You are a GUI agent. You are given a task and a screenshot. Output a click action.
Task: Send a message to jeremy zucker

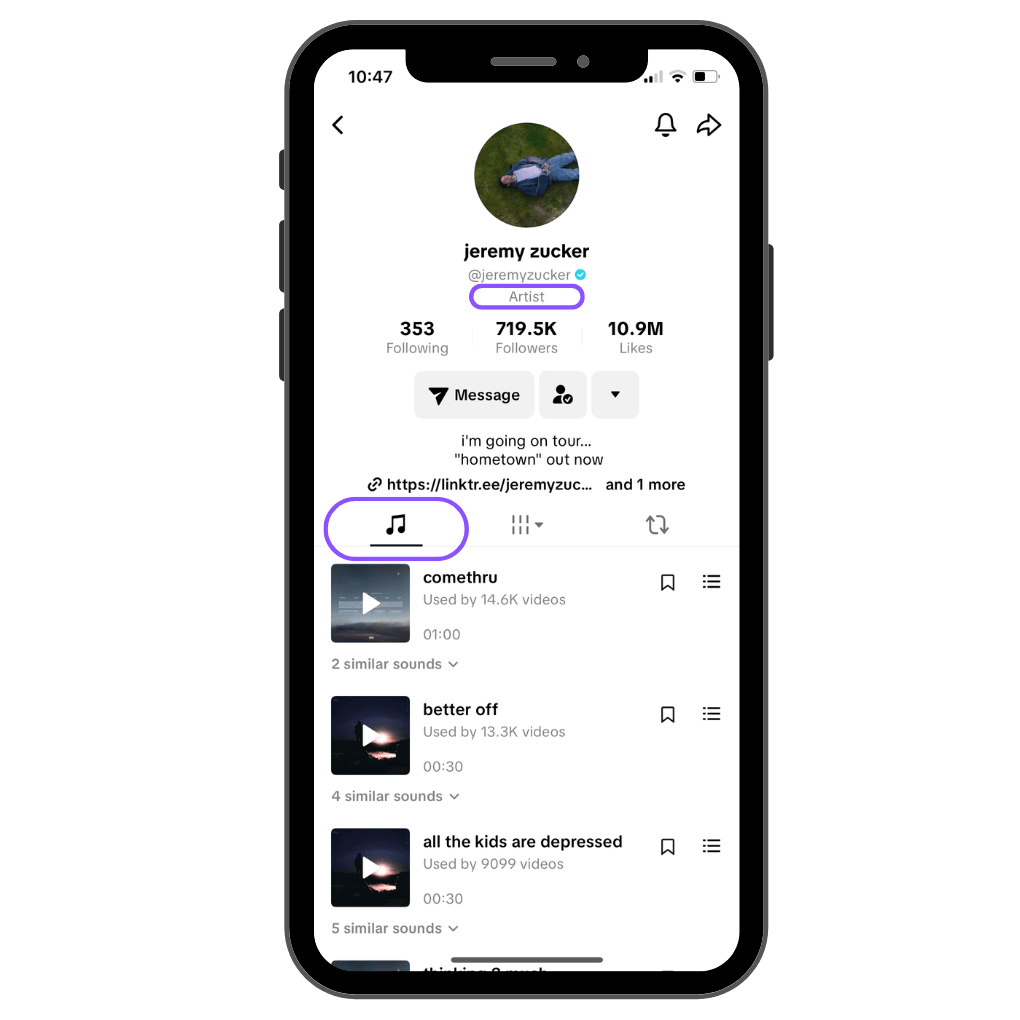[x=474, y=395]
